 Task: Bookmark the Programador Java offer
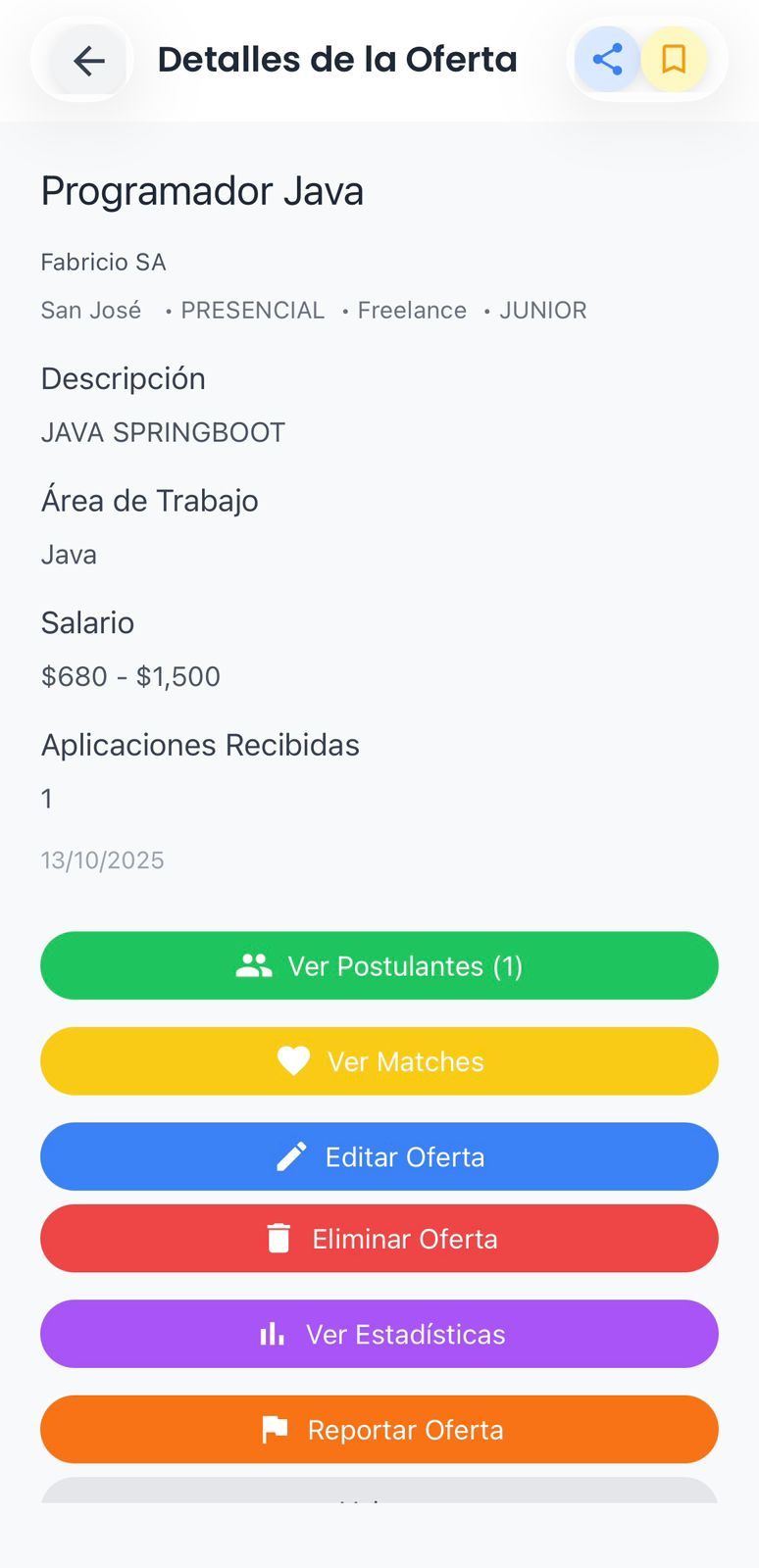674,59
